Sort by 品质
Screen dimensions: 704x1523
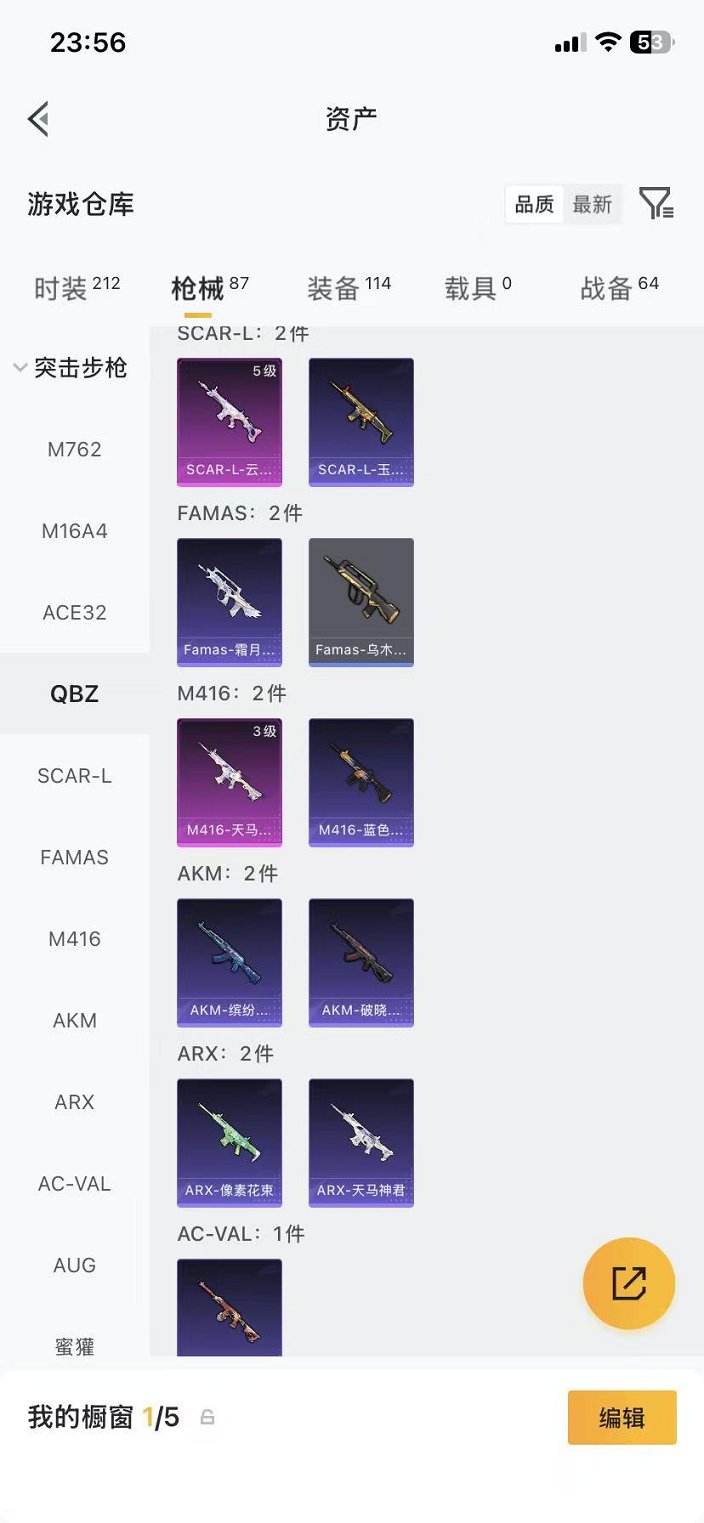click(534, 204)
